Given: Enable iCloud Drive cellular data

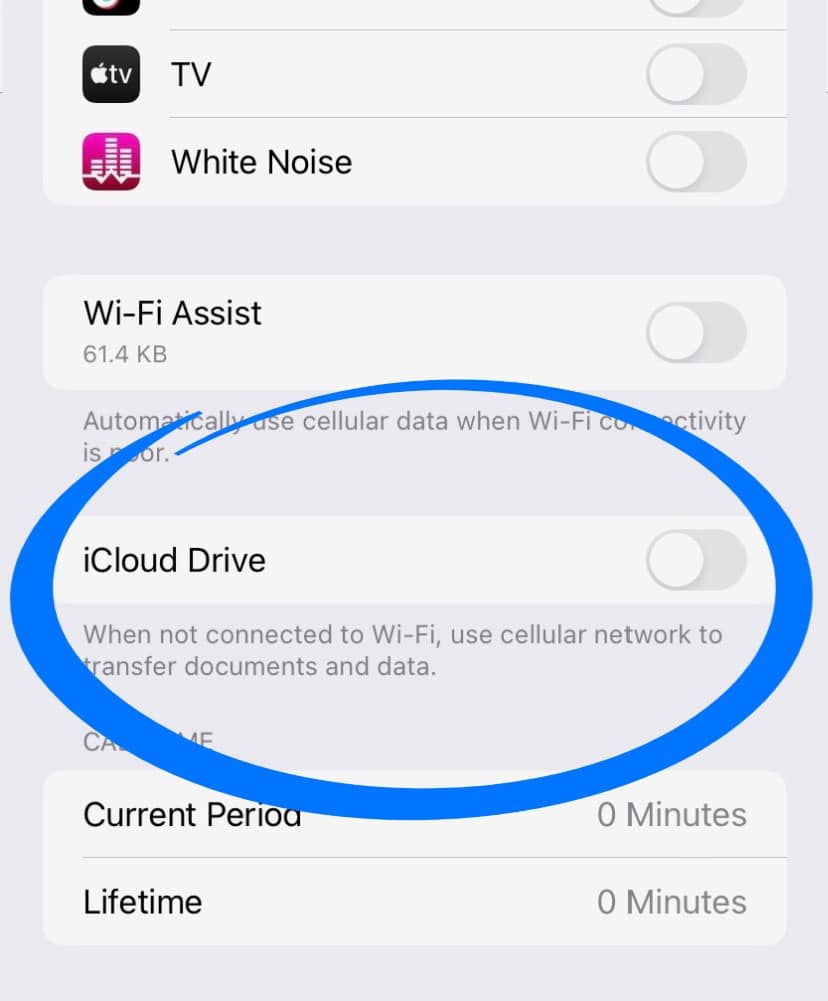Looking at the screenshot, I should pos(696,560).
